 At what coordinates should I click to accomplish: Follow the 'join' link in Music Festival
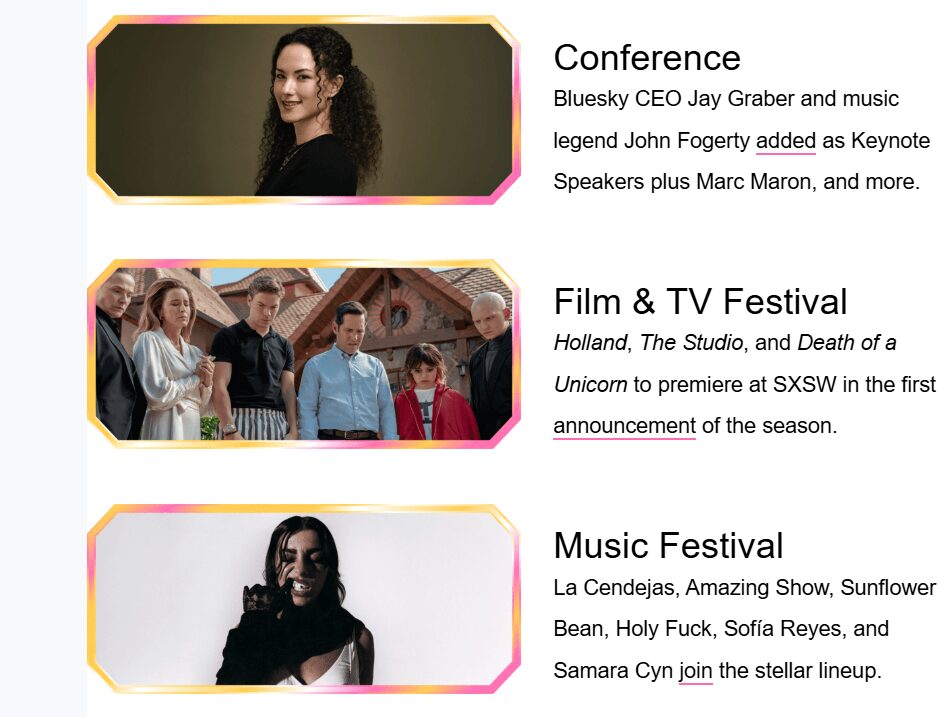tap(695, 671)
